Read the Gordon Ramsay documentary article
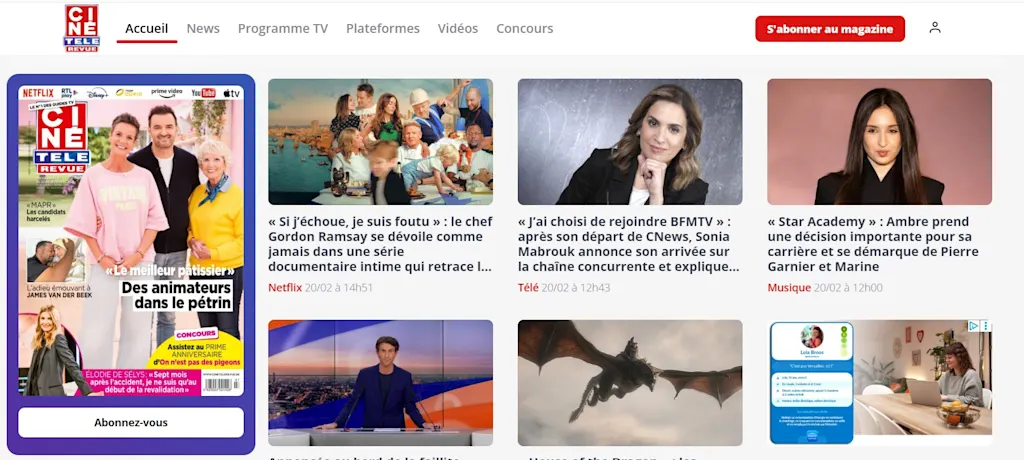Image resolution: width=1024 pixels, height=460 pixels. 380,244
